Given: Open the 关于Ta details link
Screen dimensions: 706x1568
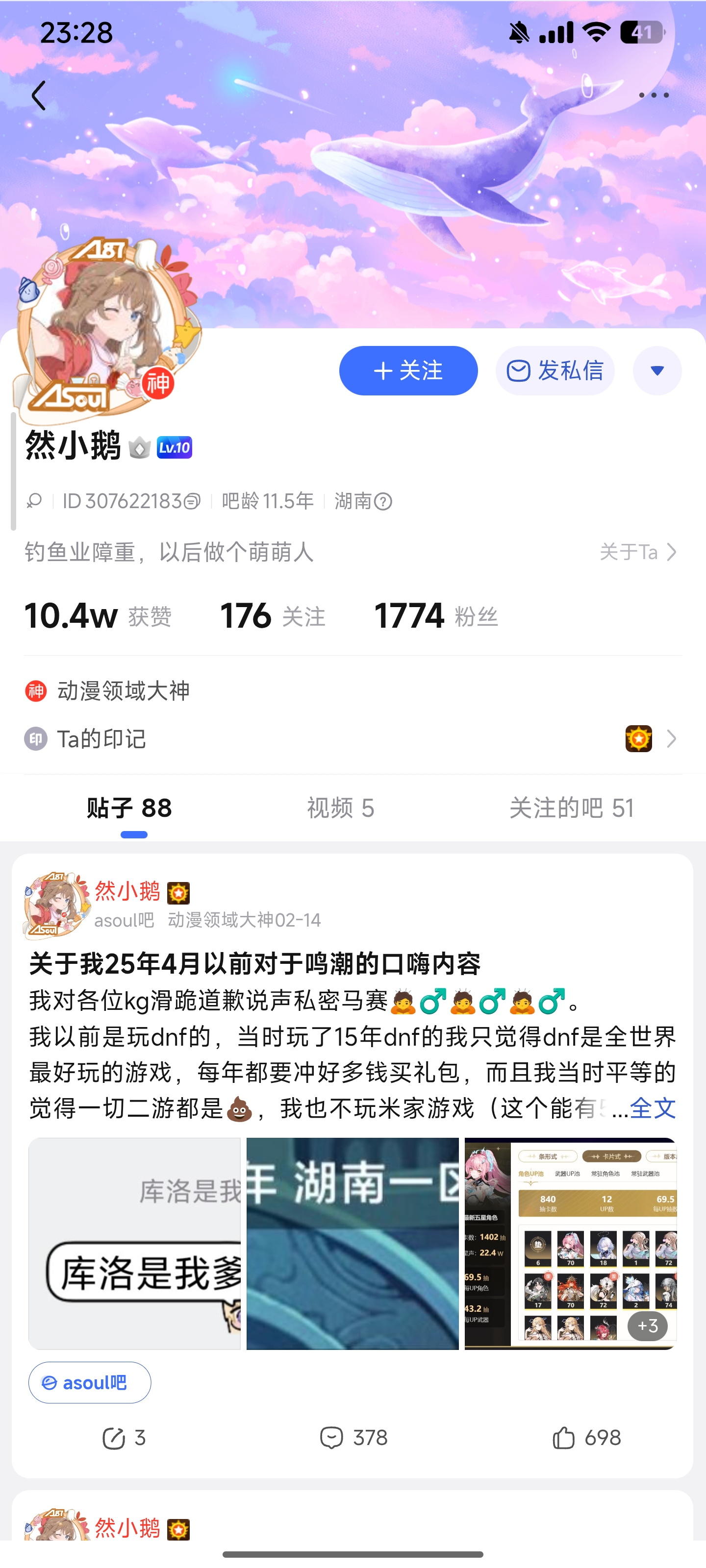Looking at the screenshot, I should point(638,552).
